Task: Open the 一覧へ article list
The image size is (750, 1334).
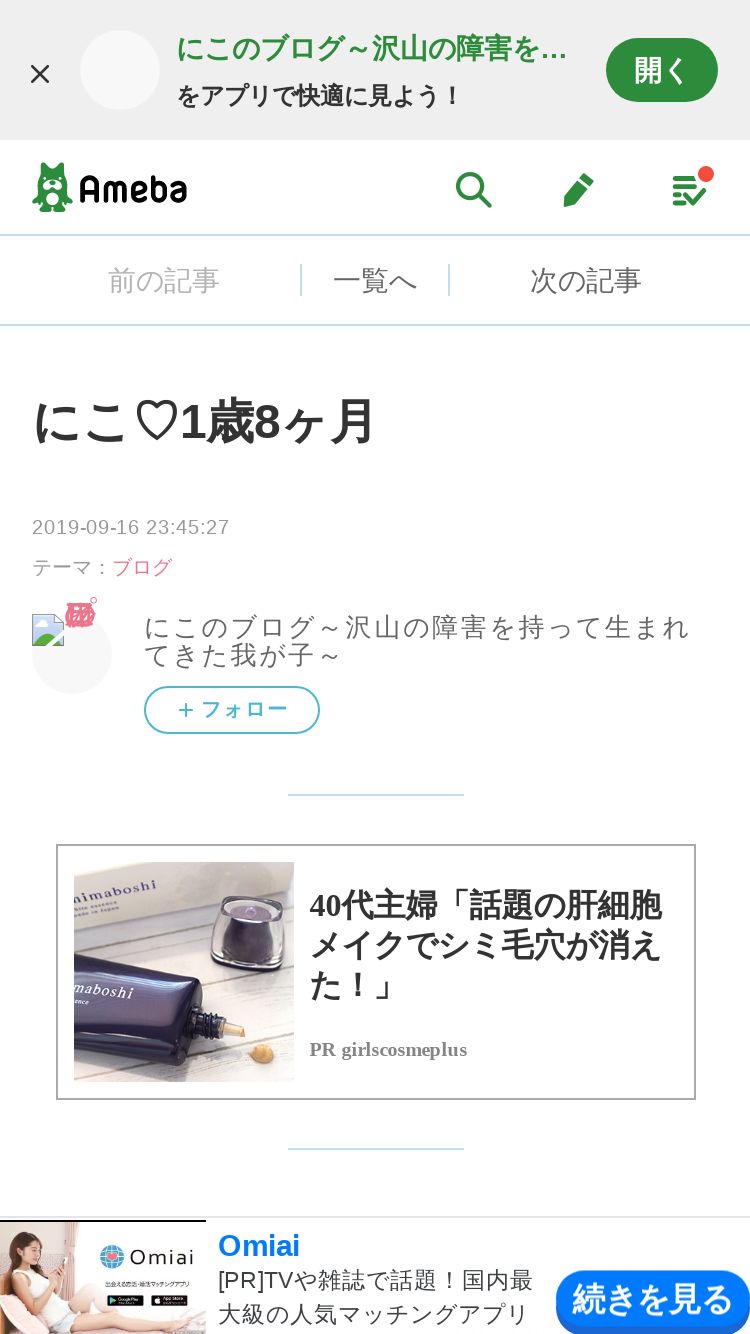Action: pyautogui.click(x=375, y=281)
